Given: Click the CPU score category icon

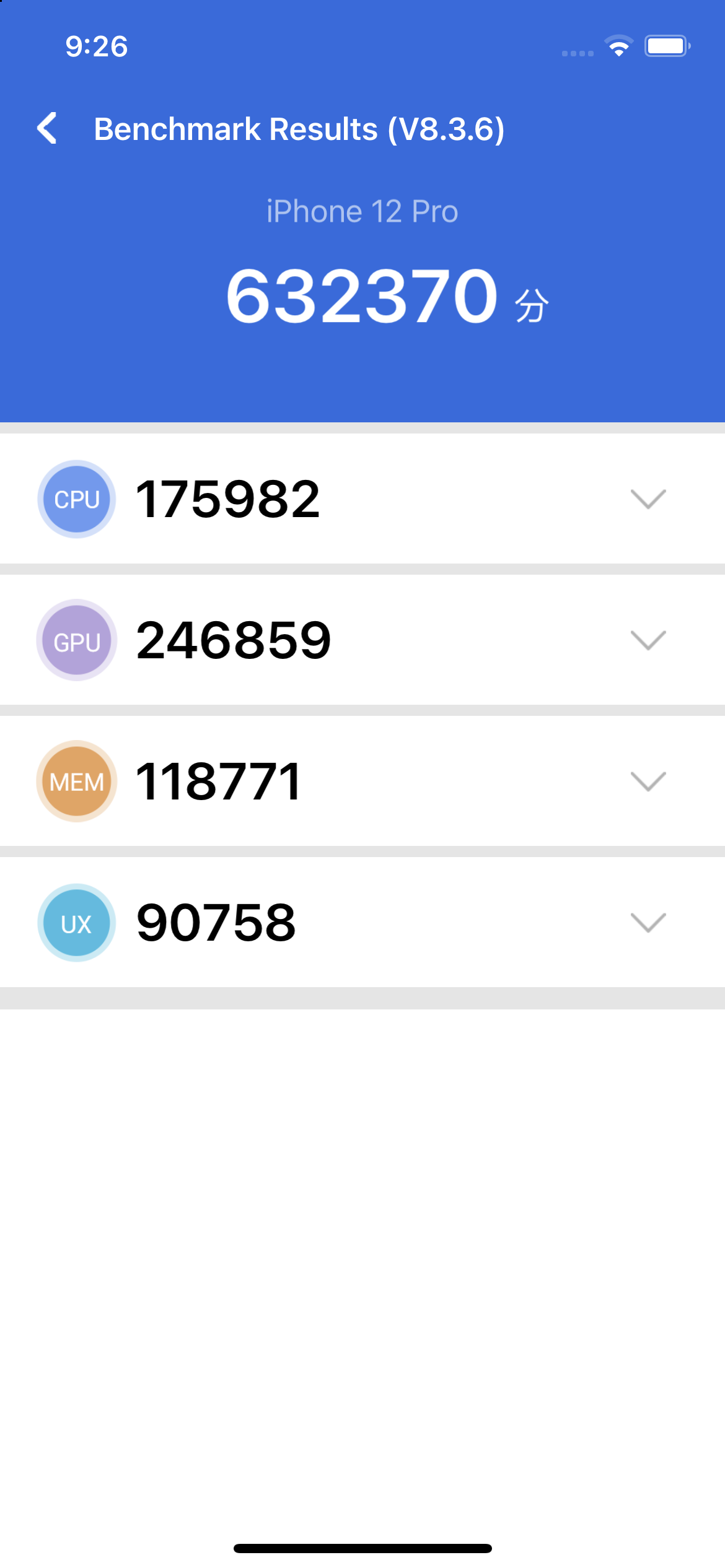Looking at the screenshot, I should (76, 499).
